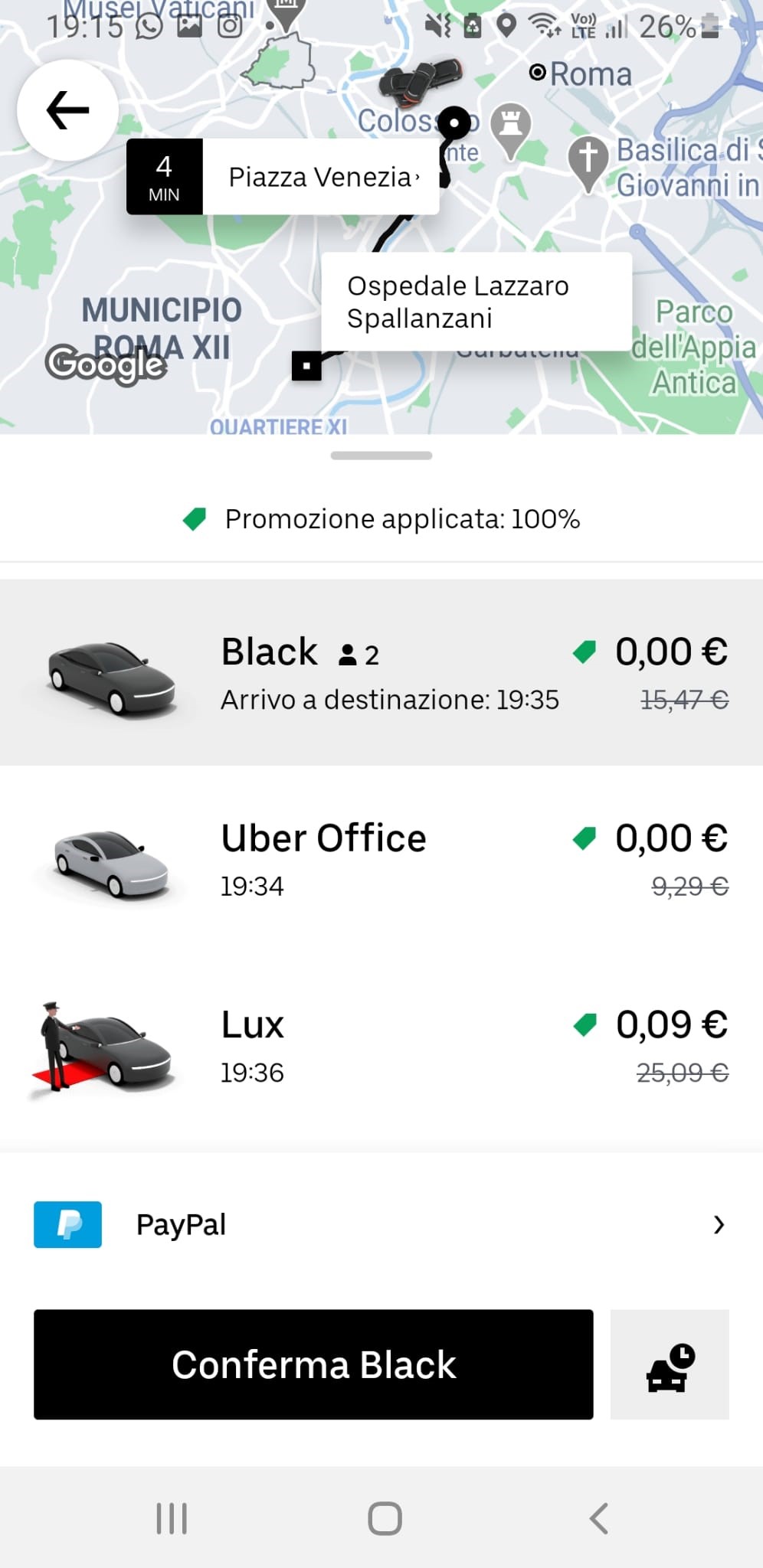The width and height of the screenshot is (763, 1568).
Task: Edit the Piazza Venezia pickup location
Action: tap(322, 177)
